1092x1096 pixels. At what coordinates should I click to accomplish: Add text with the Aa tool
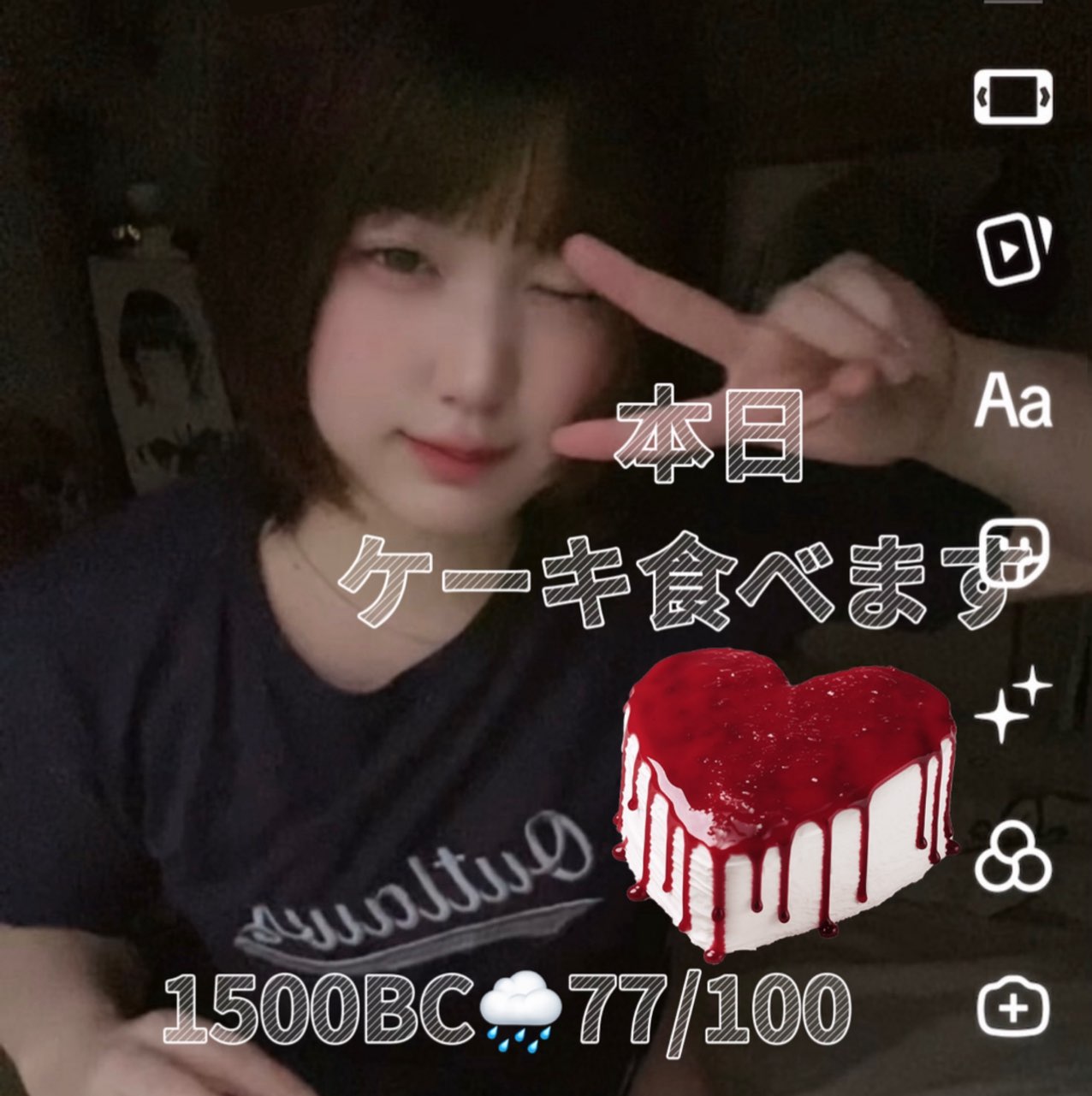[1013, 401]
